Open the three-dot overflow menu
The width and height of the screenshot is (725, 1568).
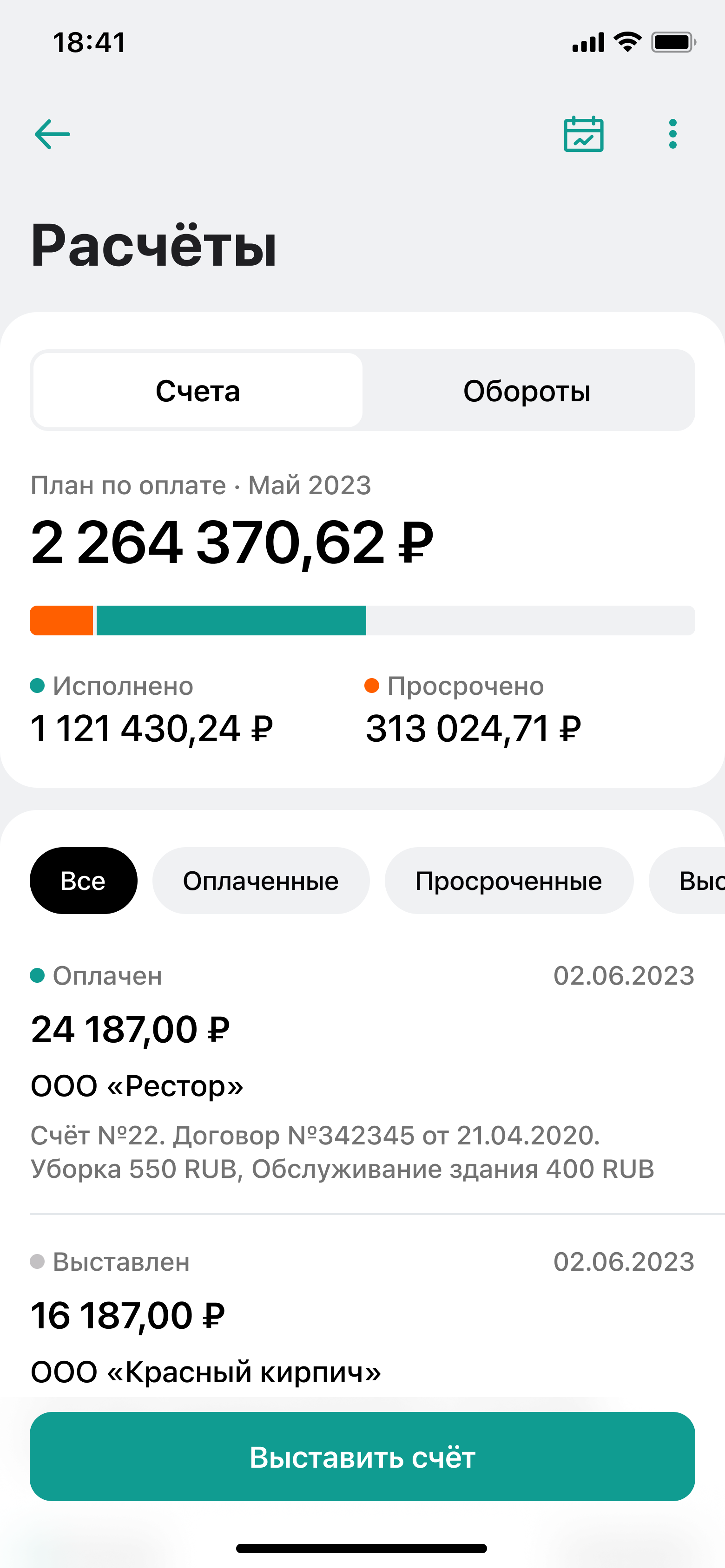pos(672,135)
